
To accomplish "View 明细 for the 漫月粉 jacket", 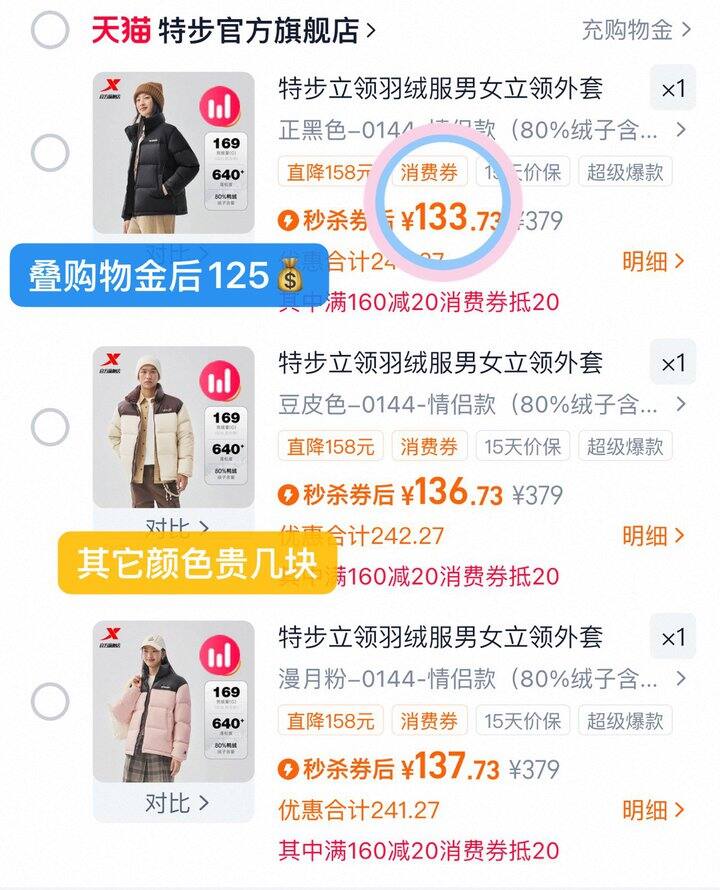I will coord(653,810).
